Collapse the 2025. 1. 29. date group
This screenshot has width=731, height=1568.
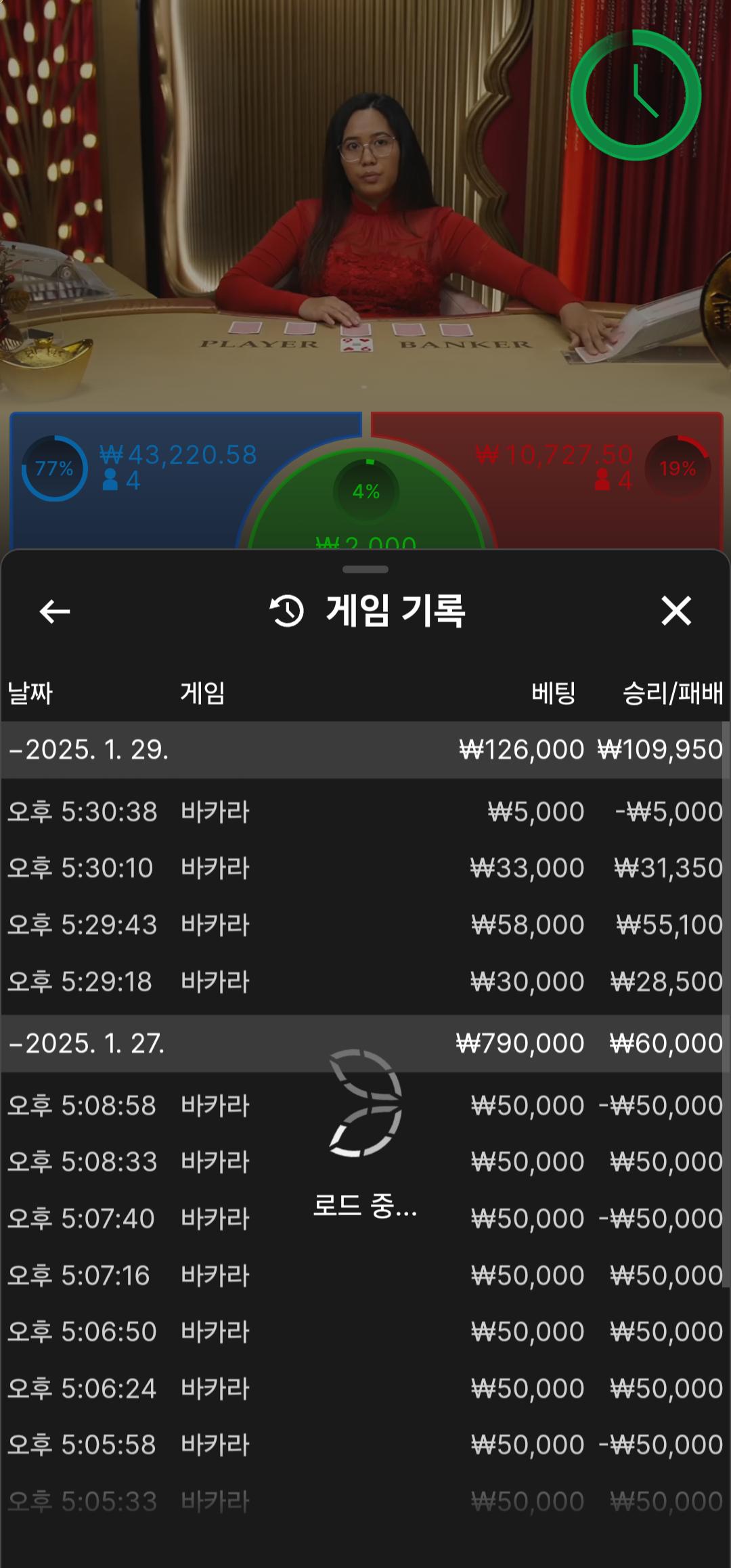click(x=88, y=749)
